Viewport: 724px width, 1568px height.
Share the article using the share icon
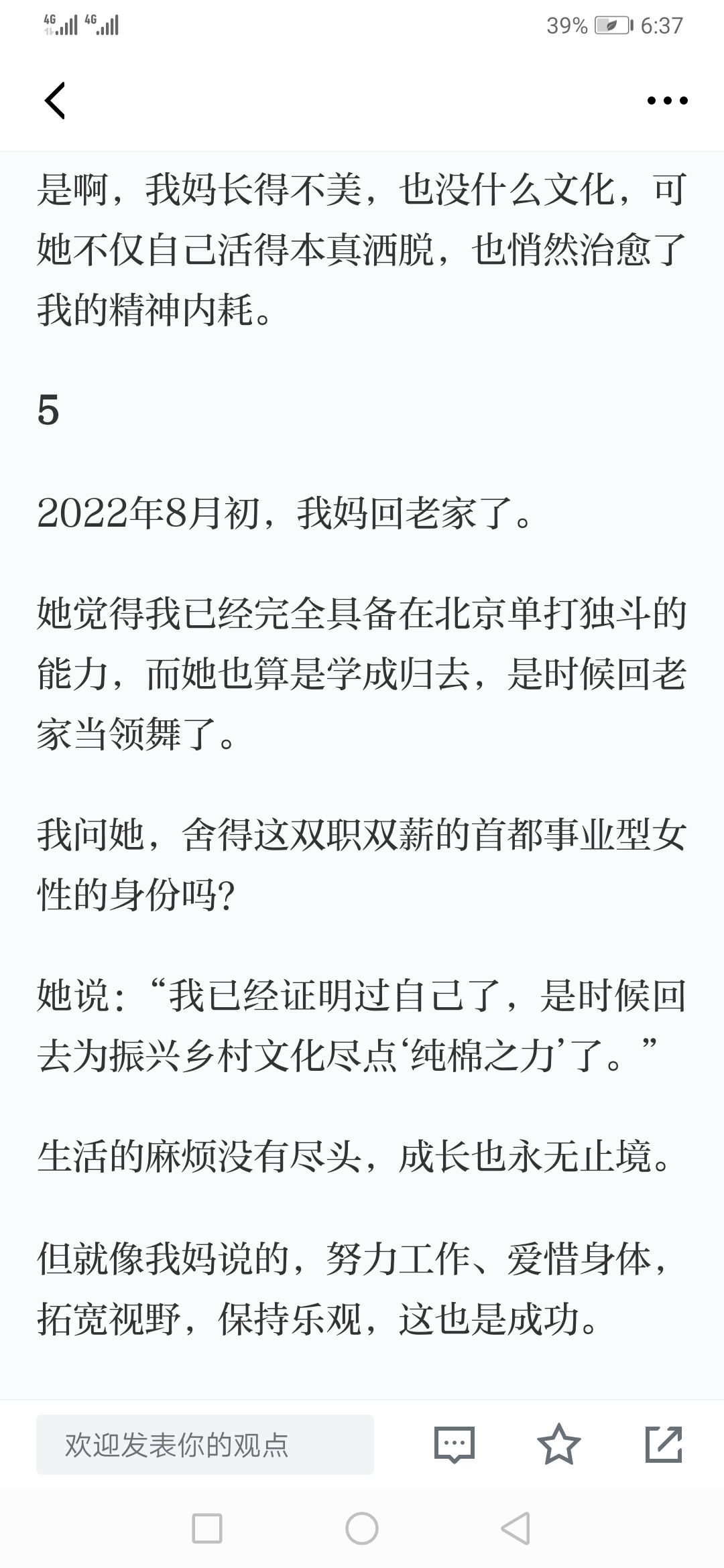[664, 1444]
